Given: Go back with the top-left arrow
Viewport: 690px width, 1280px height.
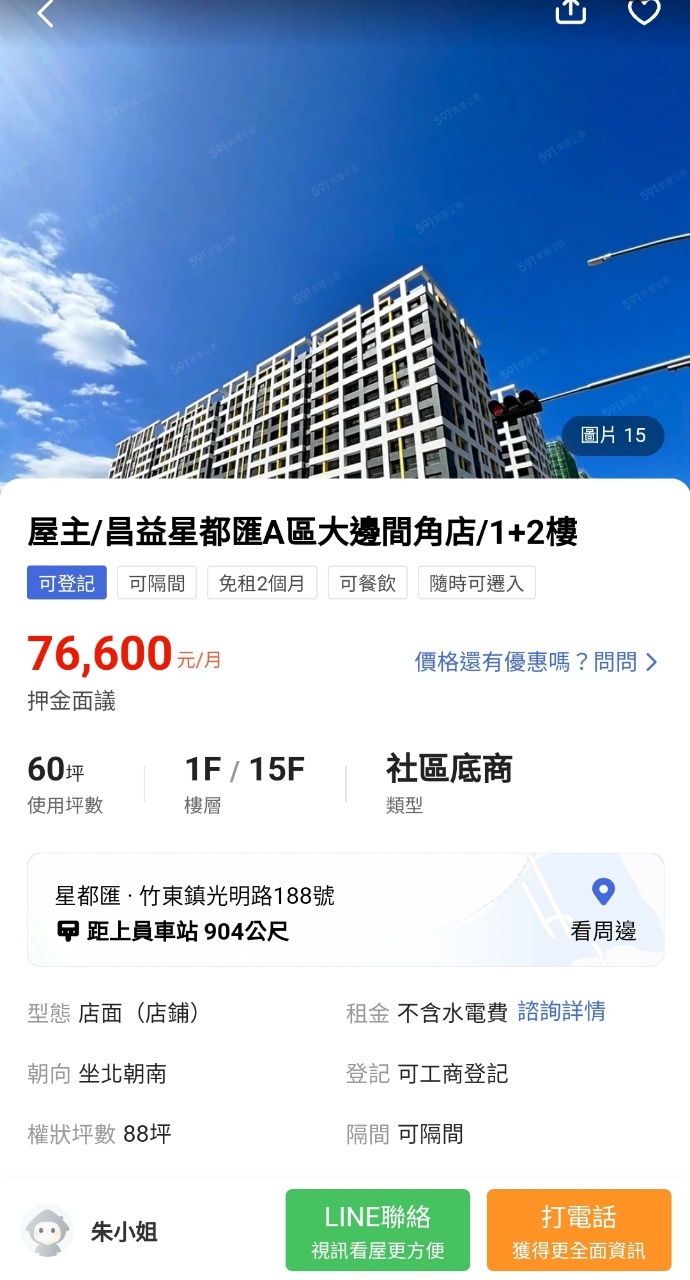Looking at the screenshot, I should [44, 13].
